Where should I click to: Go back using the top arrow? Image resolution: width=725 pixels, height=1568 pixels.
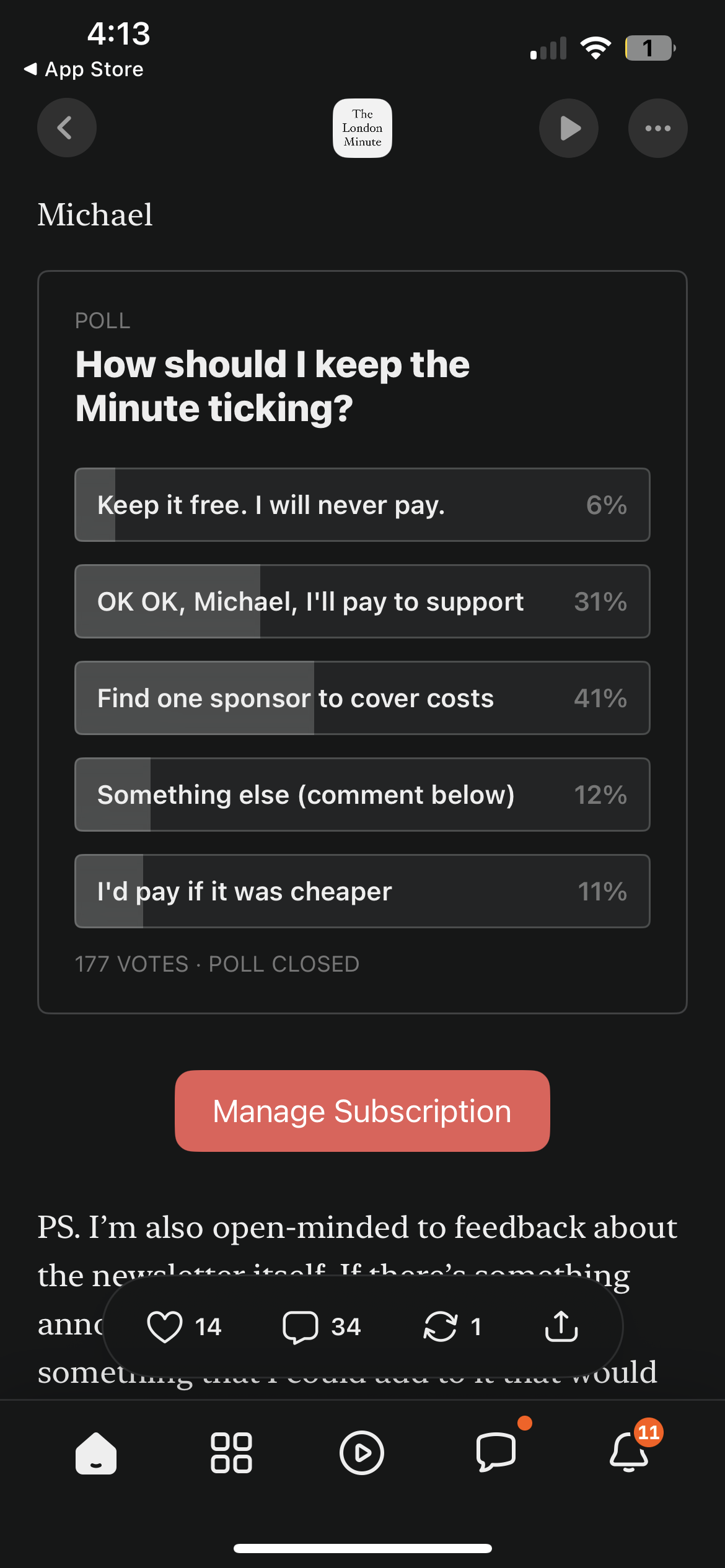pos(66,128)
